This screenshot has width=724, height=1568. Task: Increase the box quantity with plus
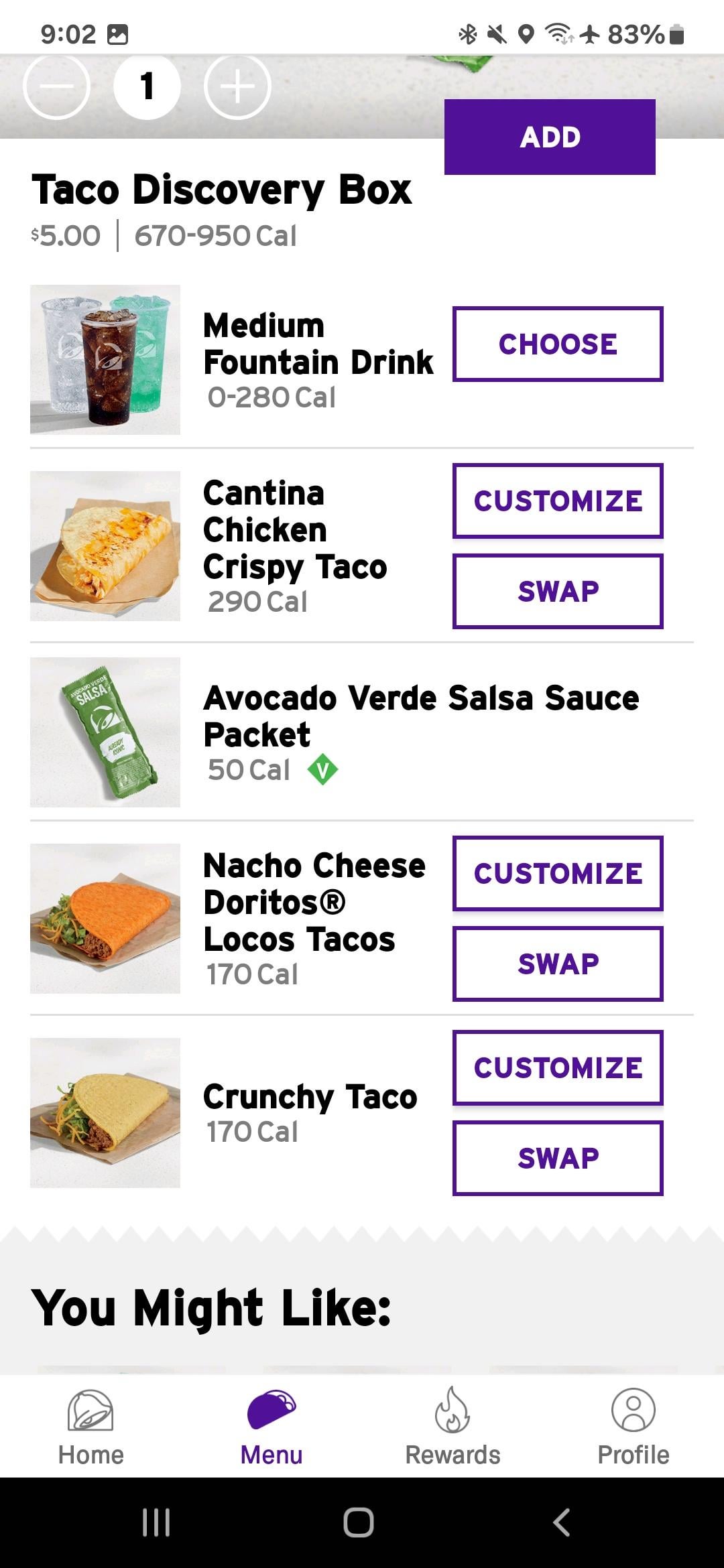[237, 86]
